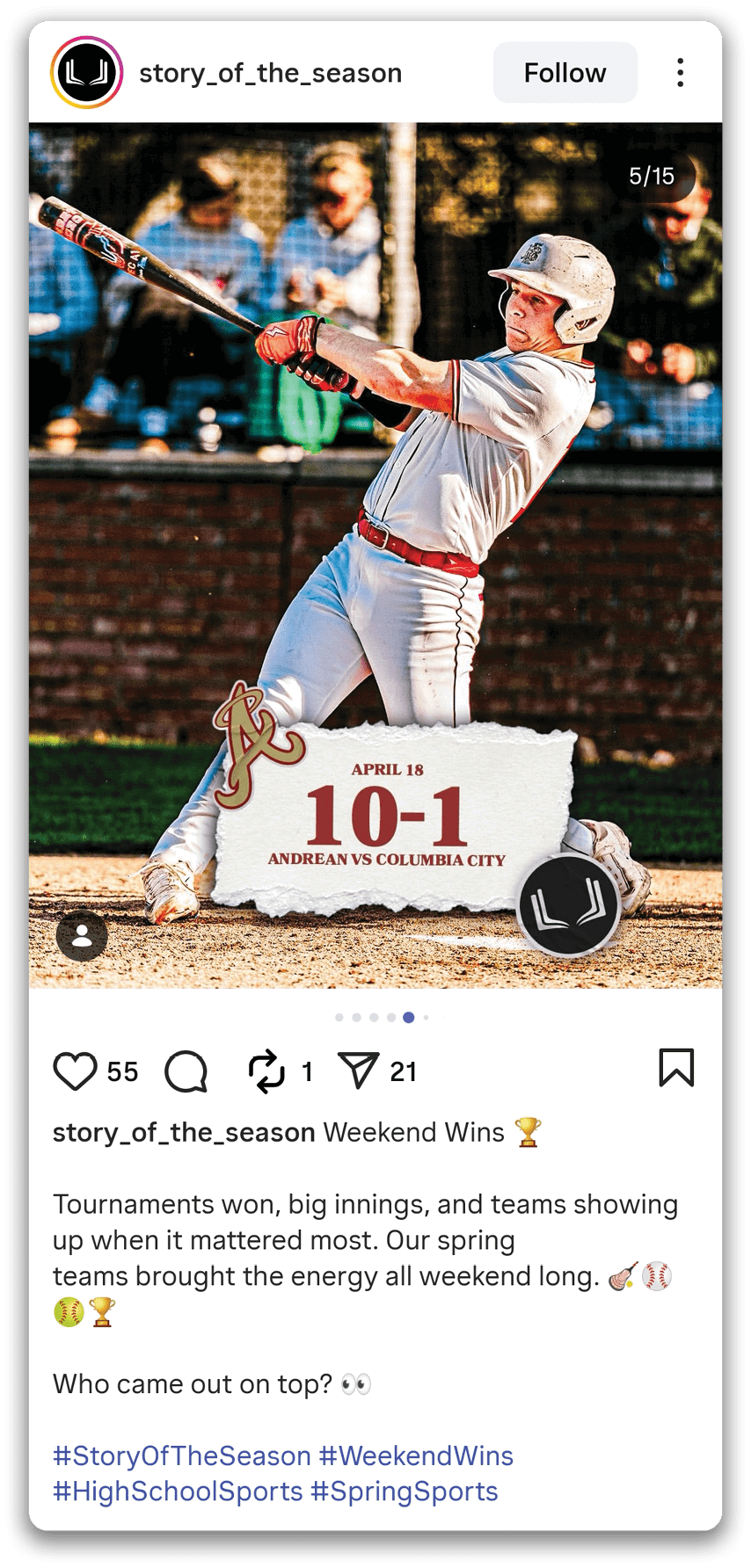751x1568 pixels.
Task: Open the three-dot overflow menu
Action: pyautogui.click(x=680, y=73)
